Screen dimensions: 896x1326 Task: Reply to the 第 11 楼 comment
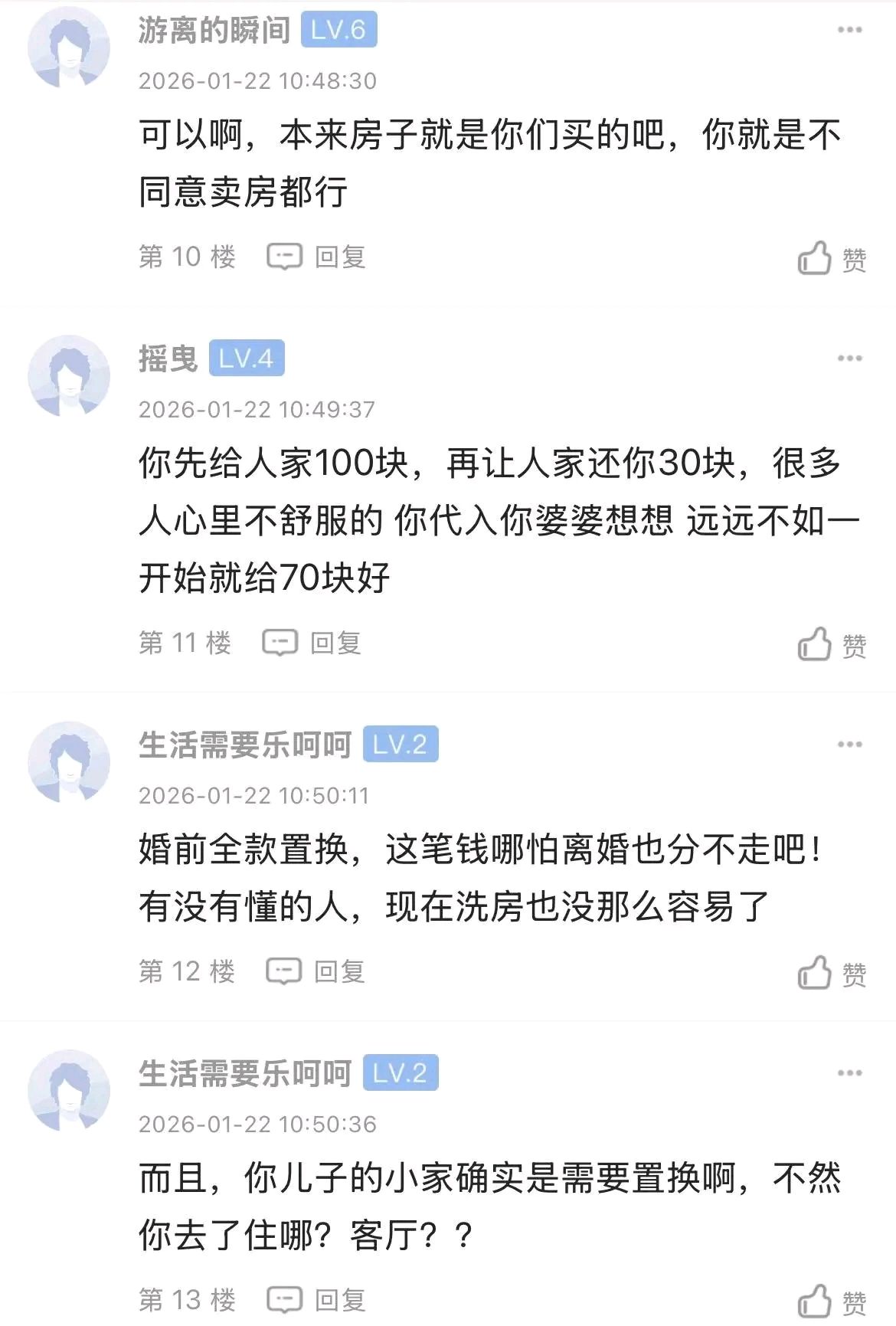[x=312, y=643]
